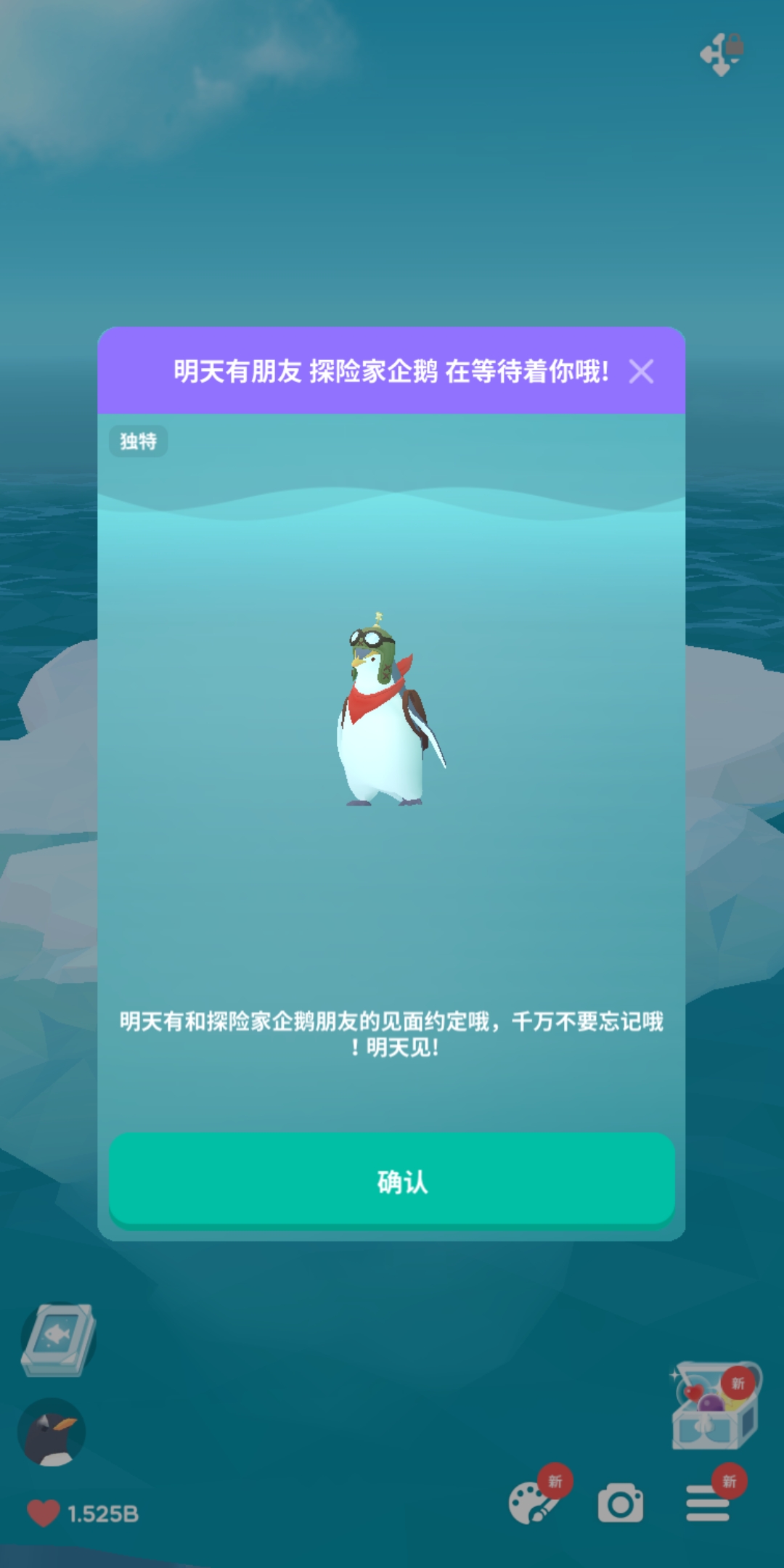Close the explorer penguin dialog
Screen dimensions: 784x1568
641,372
